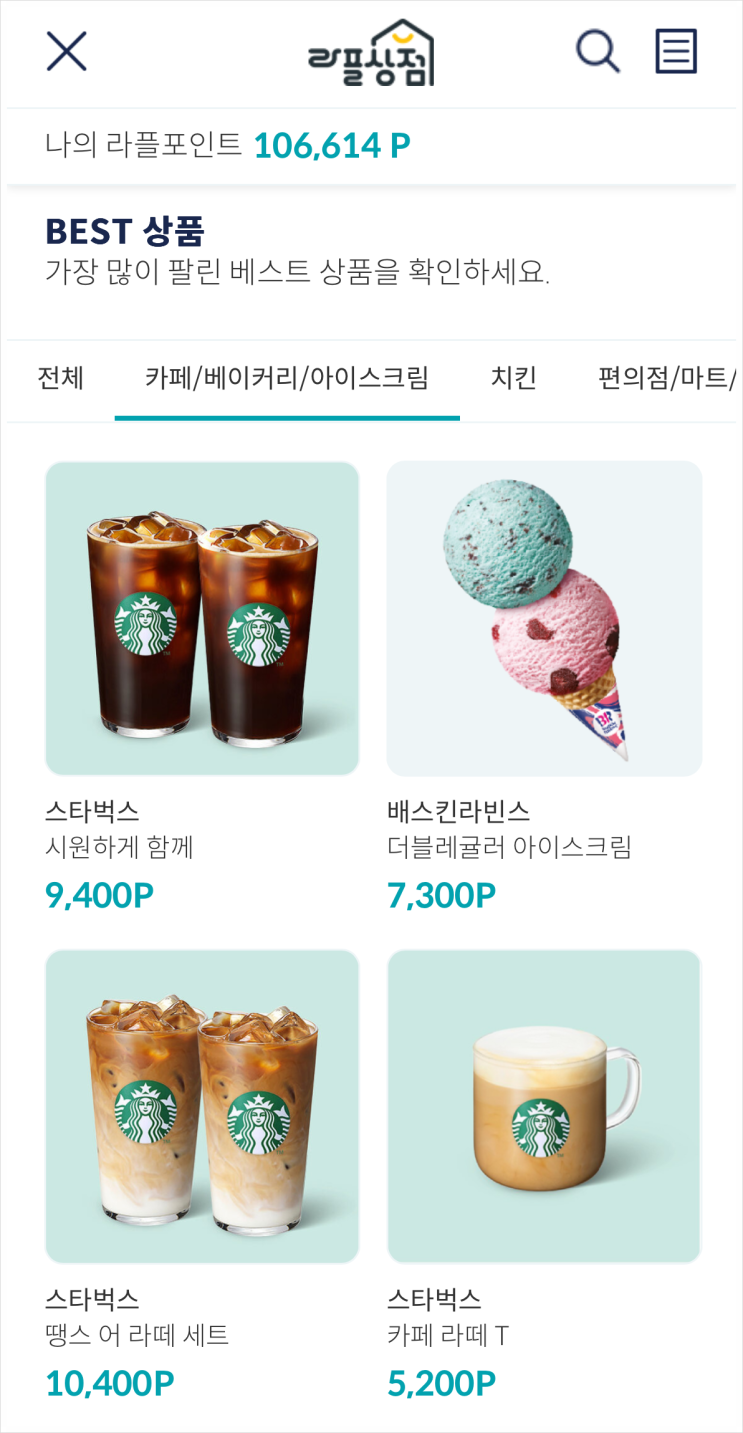View 스타벅스 카페 라떼 T product

(x=544, y=1107)
